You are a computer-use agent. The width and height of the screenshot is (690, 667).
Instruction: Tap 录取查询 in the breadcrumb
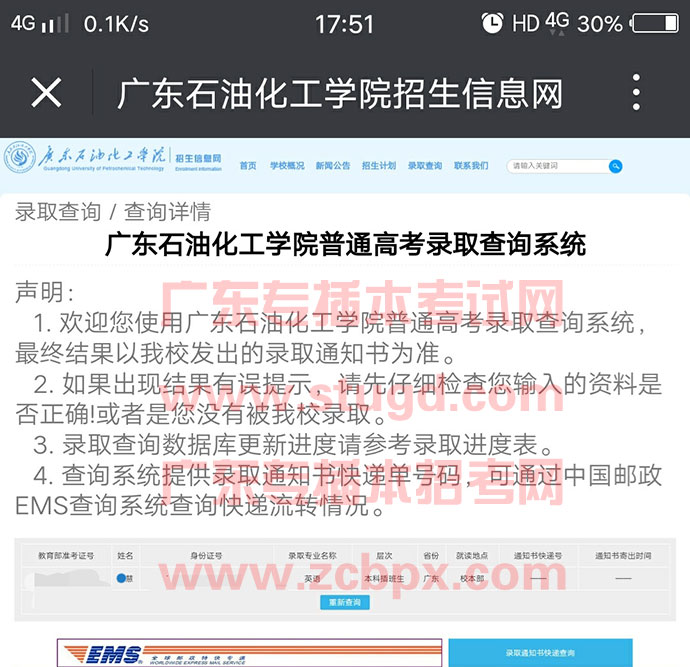[x=57, y=212]
